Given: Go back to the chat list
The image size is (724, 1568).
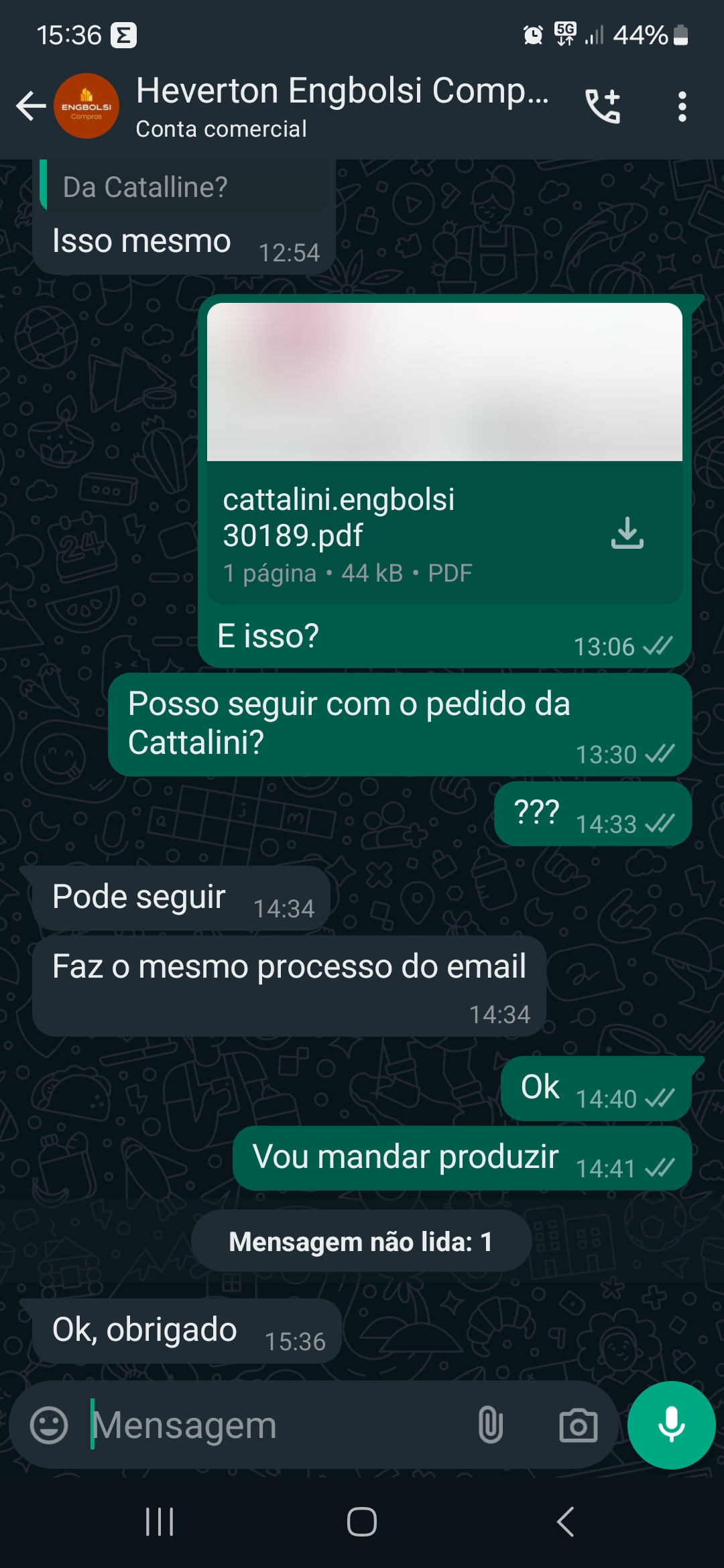Looking at the screenshot, I should [x=31, y=106].
